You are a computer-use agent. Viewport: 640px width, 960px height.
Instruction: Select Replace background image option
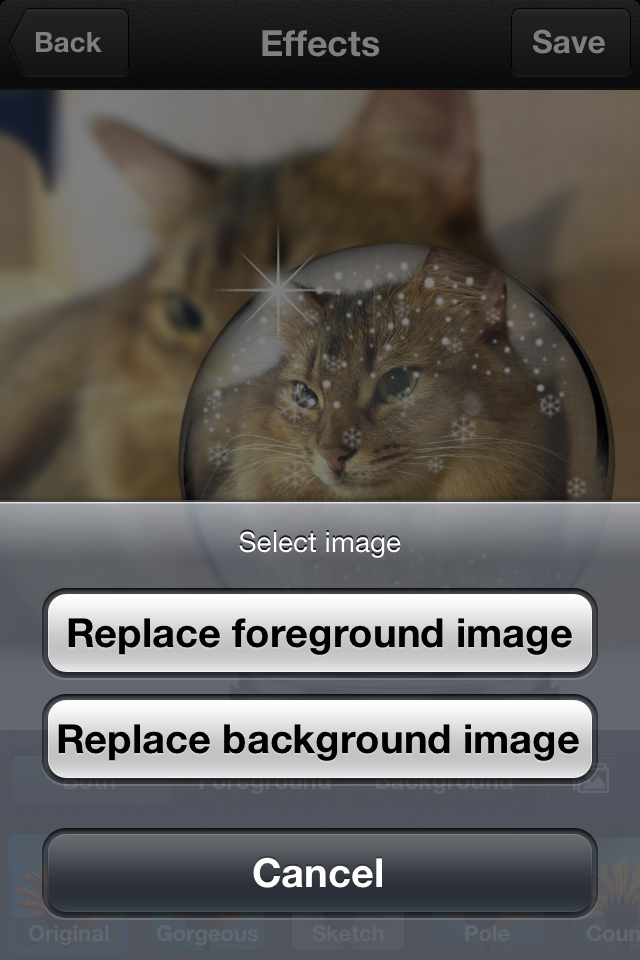click(319, 739)
